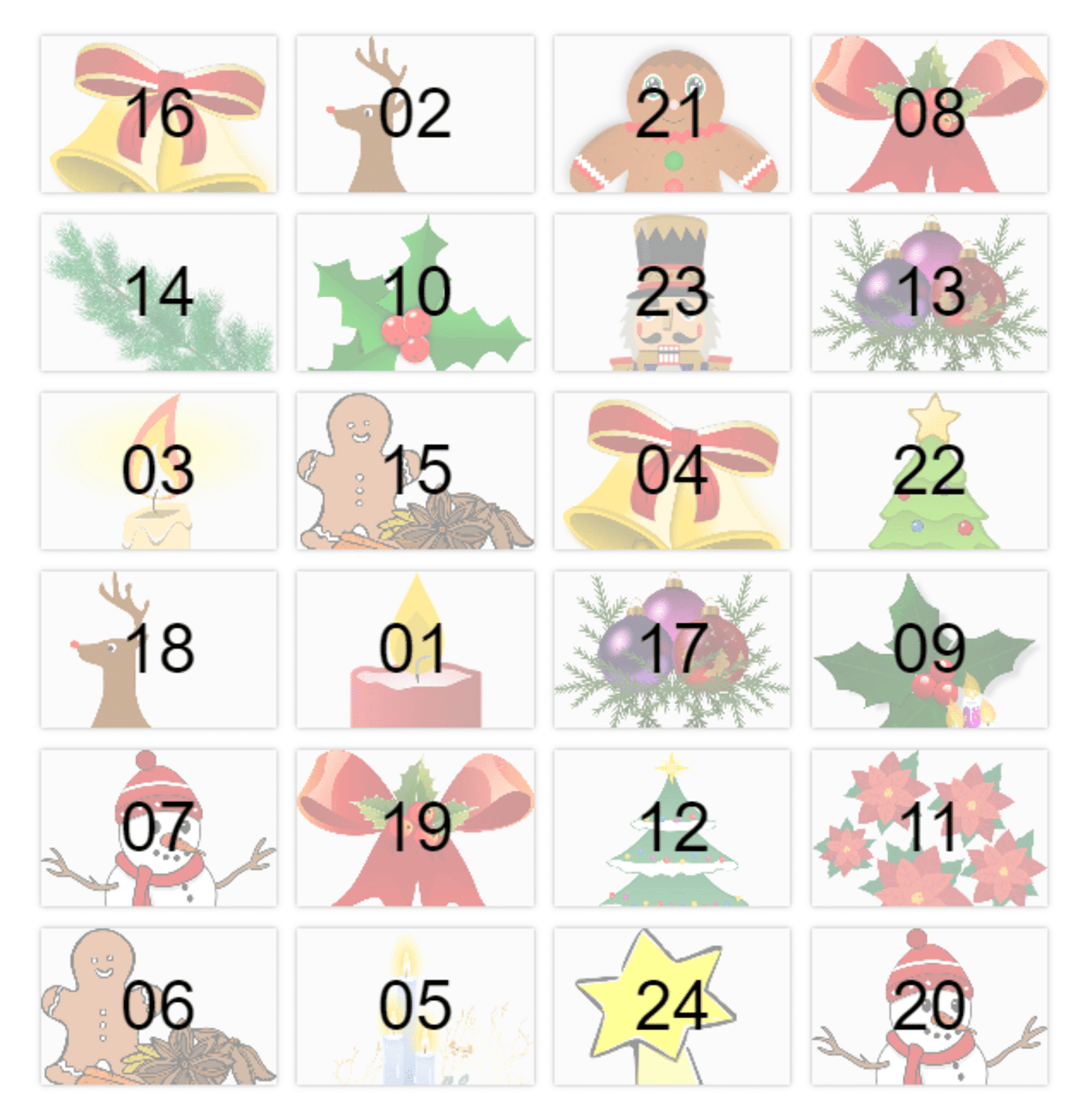Open candle door number 03
This screenshot has width=1092, height=1119.
coord(159,470)
